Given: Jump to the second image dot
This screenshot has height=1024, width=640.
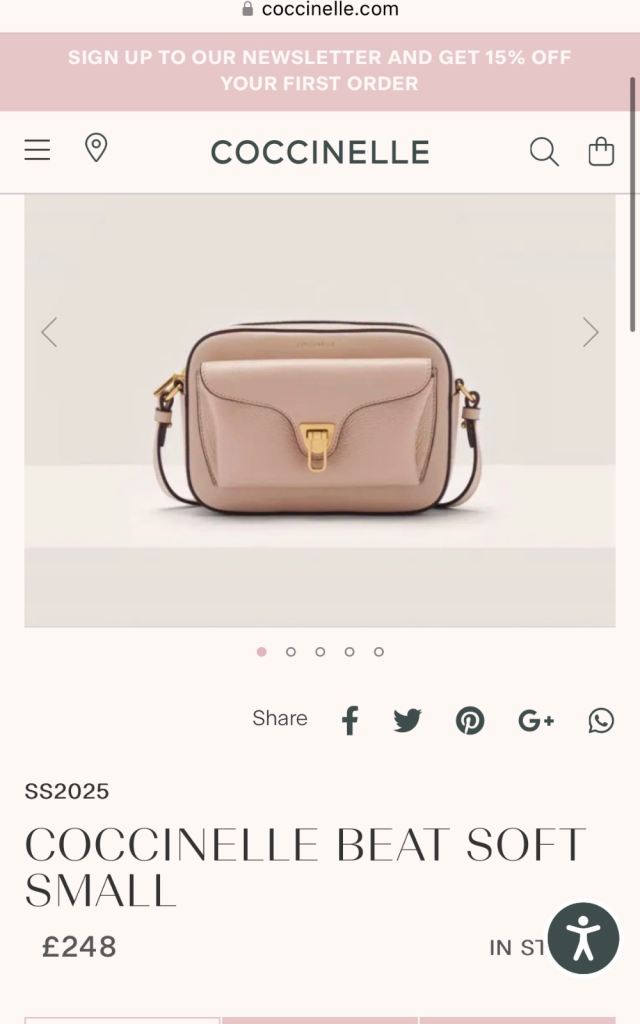Looking at the screenshot, I should (291, 652).
